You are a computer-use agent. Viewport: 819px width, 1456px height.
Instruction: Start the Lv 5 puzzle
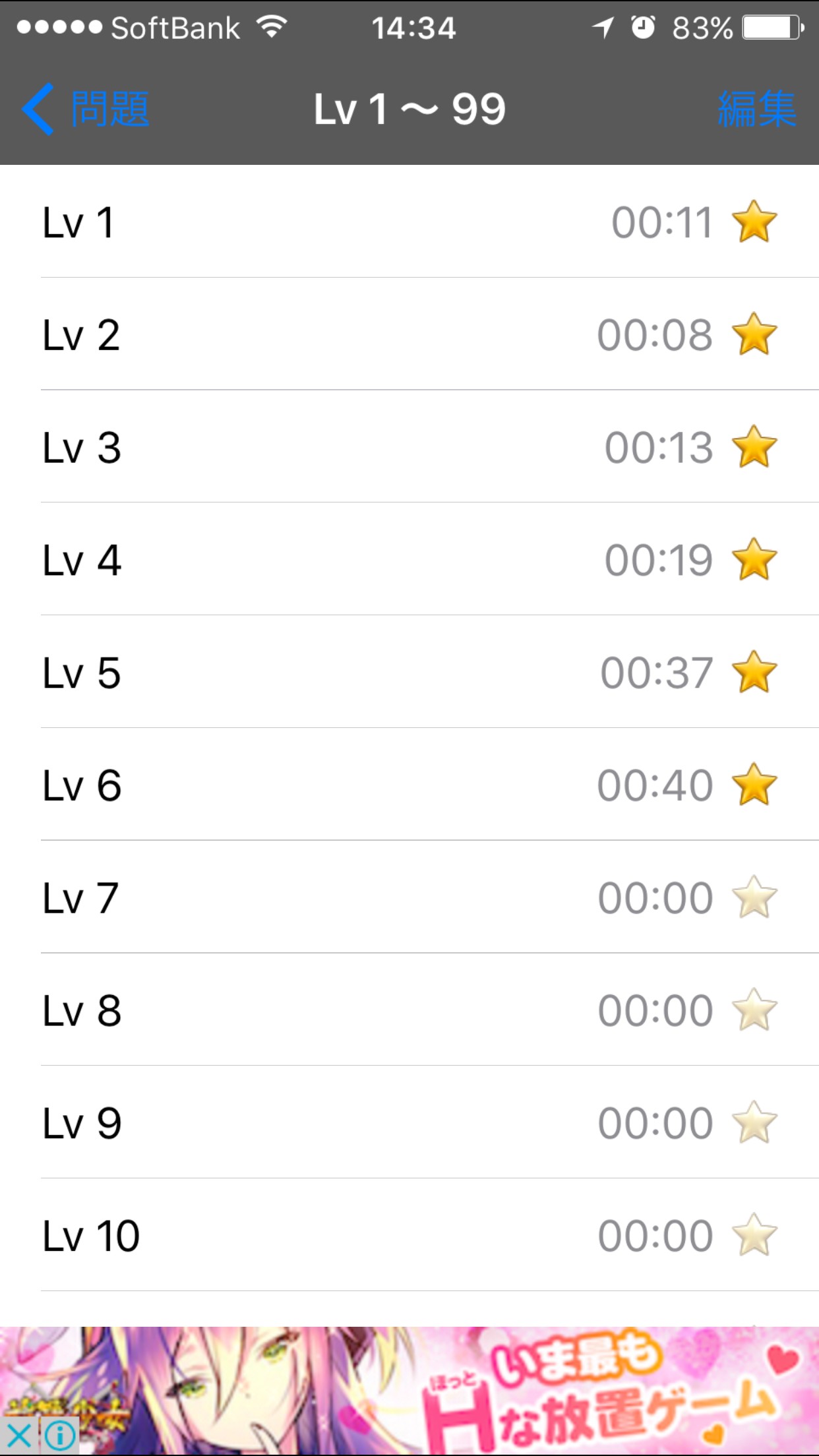(409, 673)
